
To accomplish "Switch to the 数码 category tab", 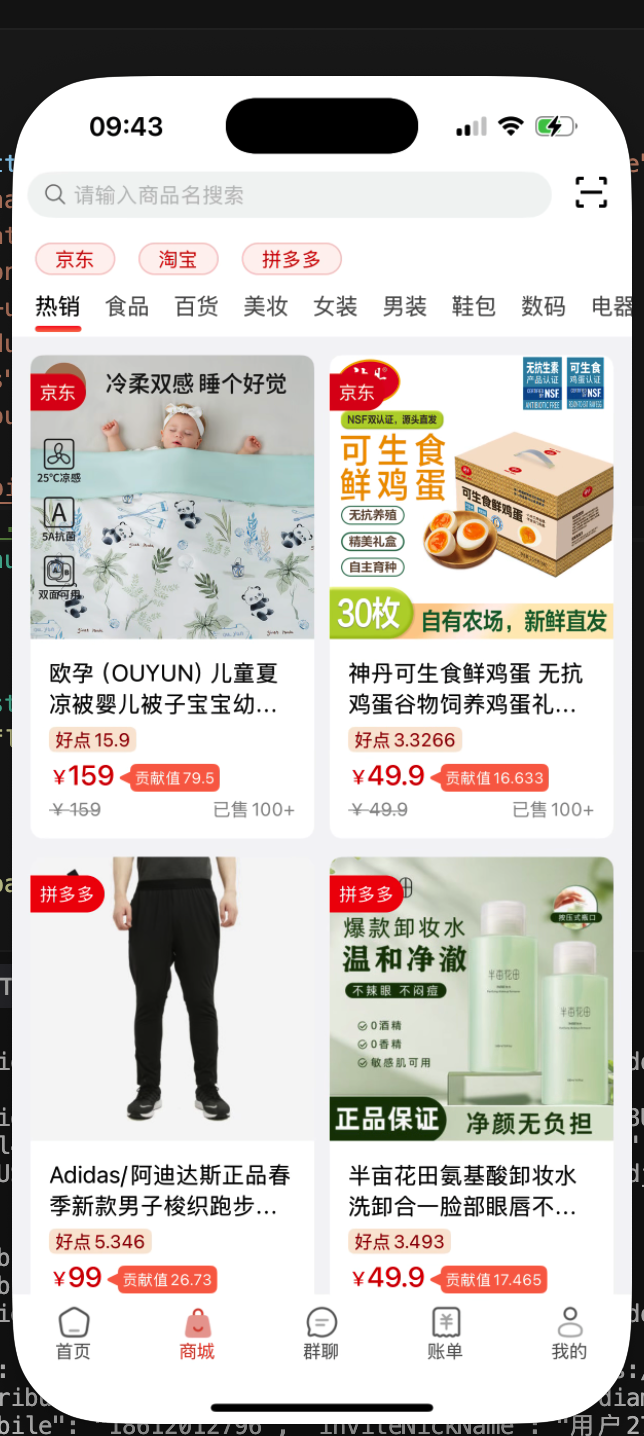I will (543, 307).
